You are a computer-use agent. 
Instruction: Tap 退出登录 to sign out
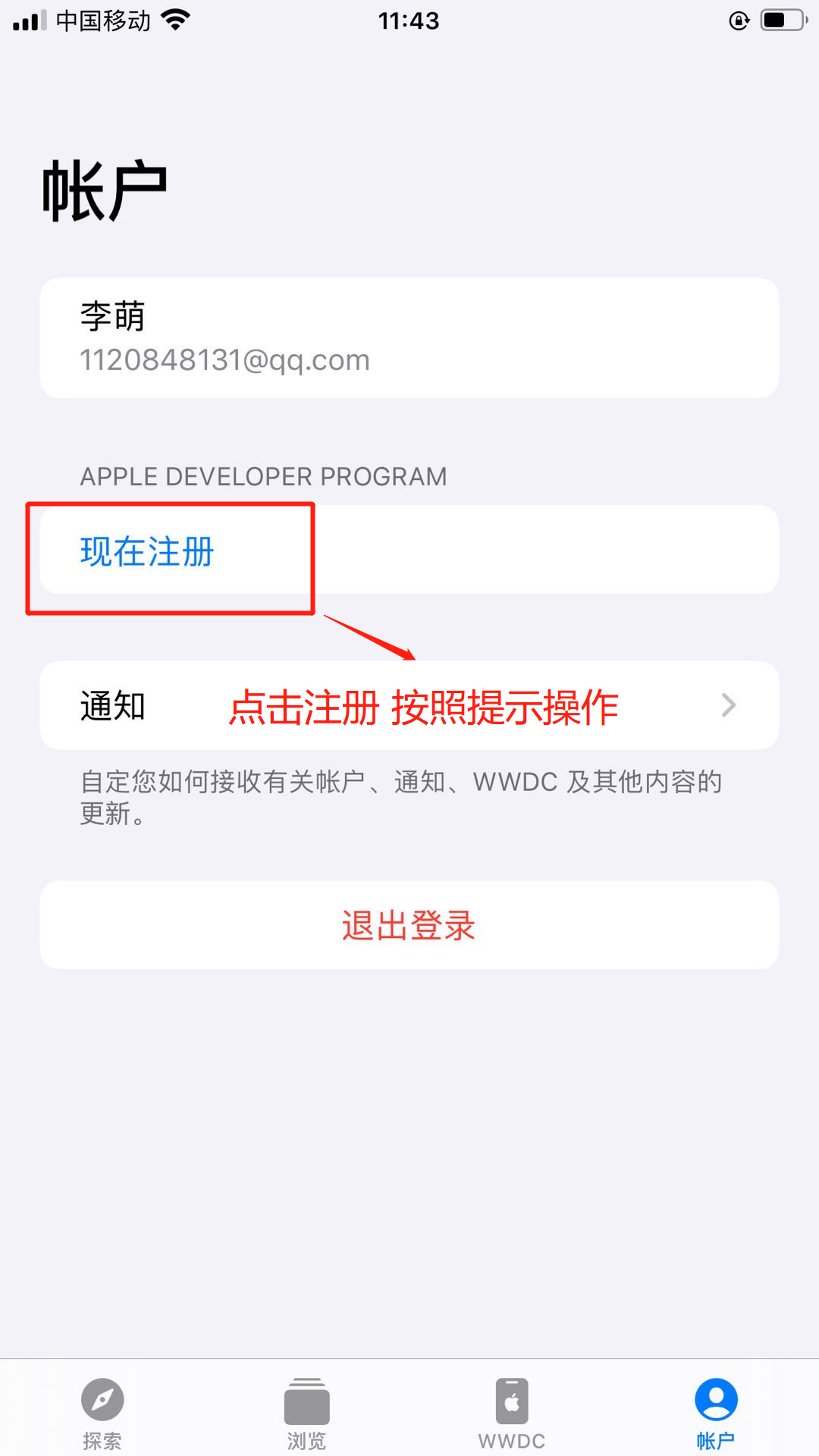[409, 925]
